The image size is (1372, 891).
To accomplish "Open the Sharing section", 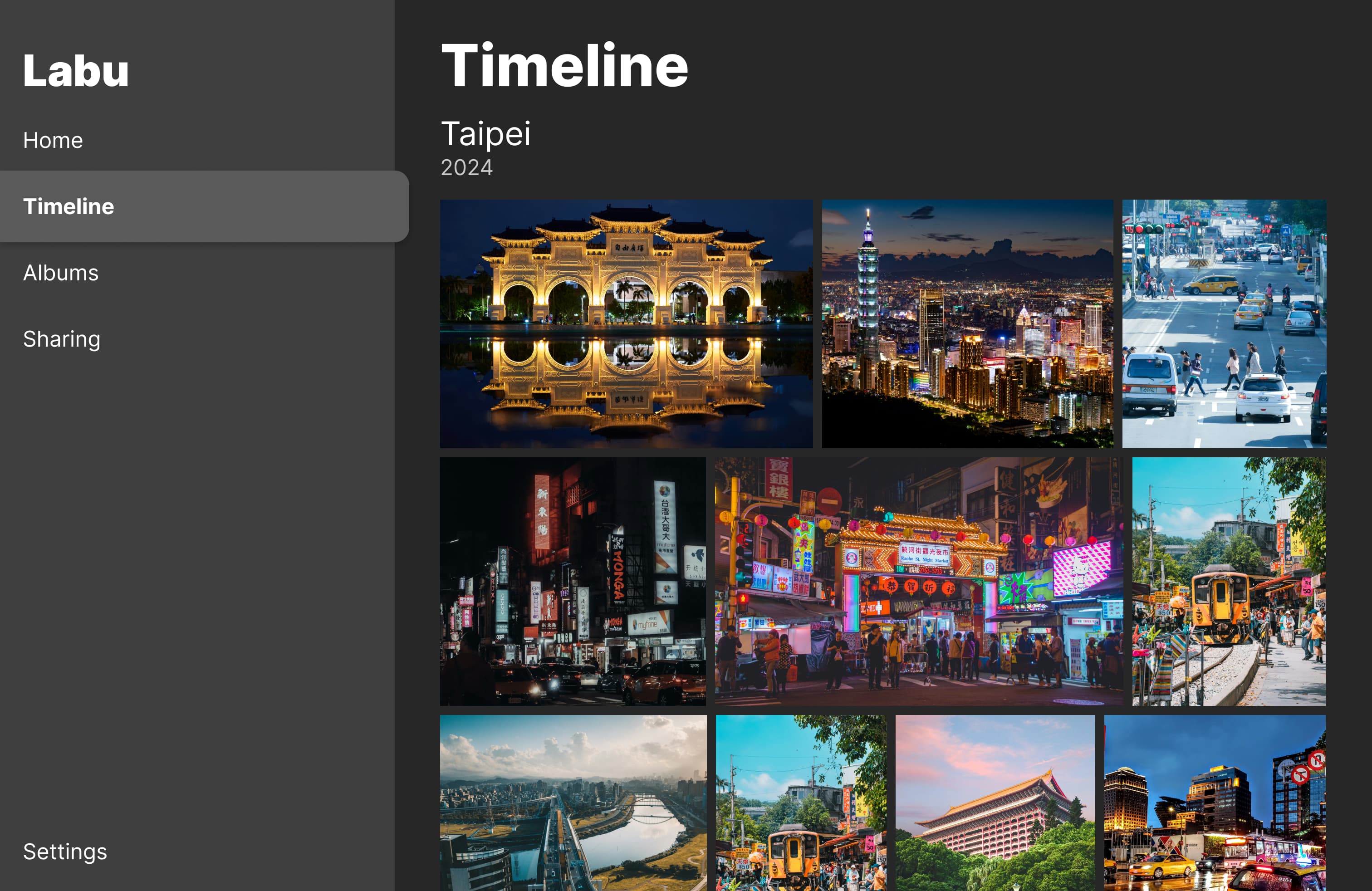I will [x=62, y=339].
